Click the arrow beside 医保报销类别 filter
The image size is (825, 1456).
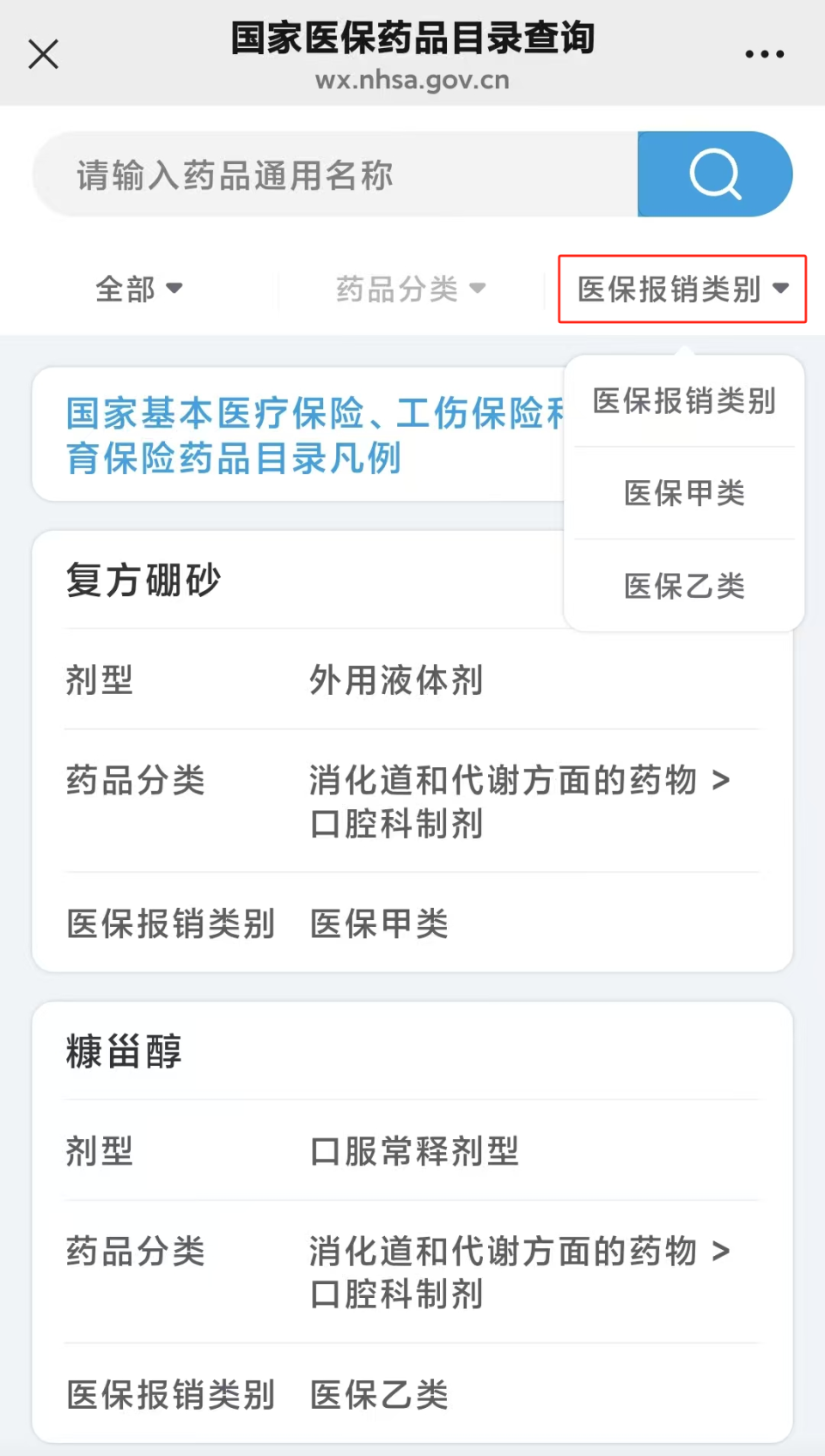pos(780,289)
